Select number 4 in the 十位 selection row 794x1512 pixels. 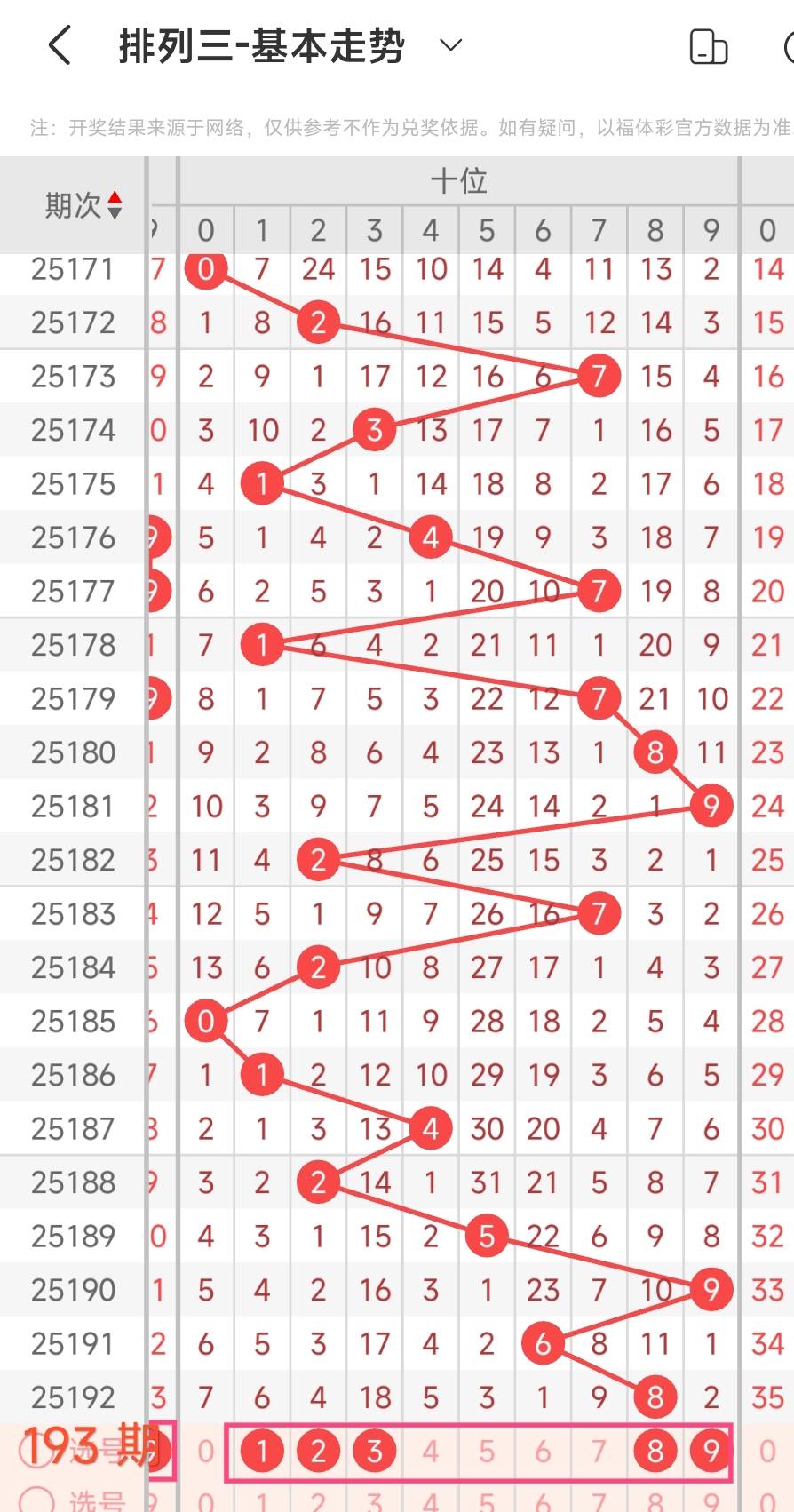(431, 1452)
